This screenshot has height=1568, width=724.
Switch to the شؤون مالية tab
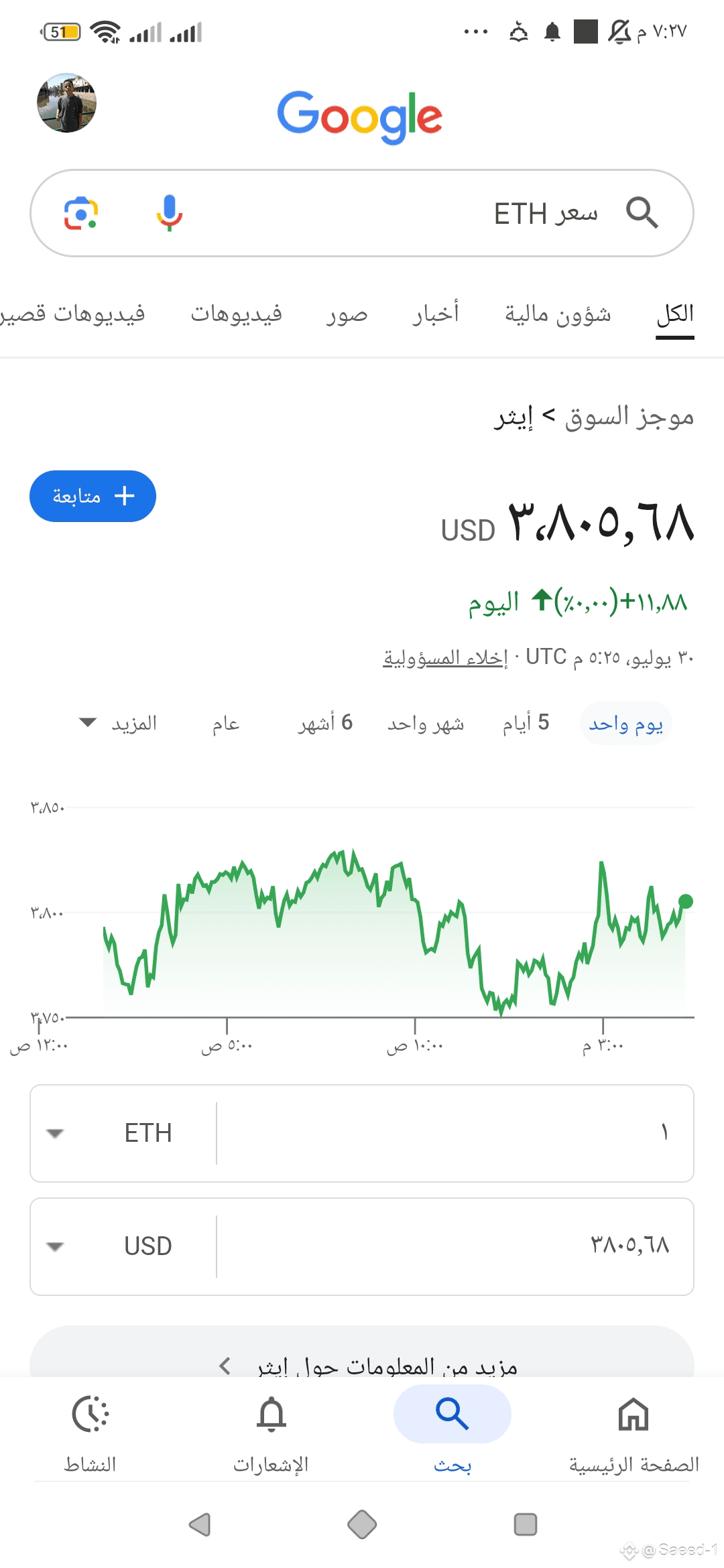[558, 314]
